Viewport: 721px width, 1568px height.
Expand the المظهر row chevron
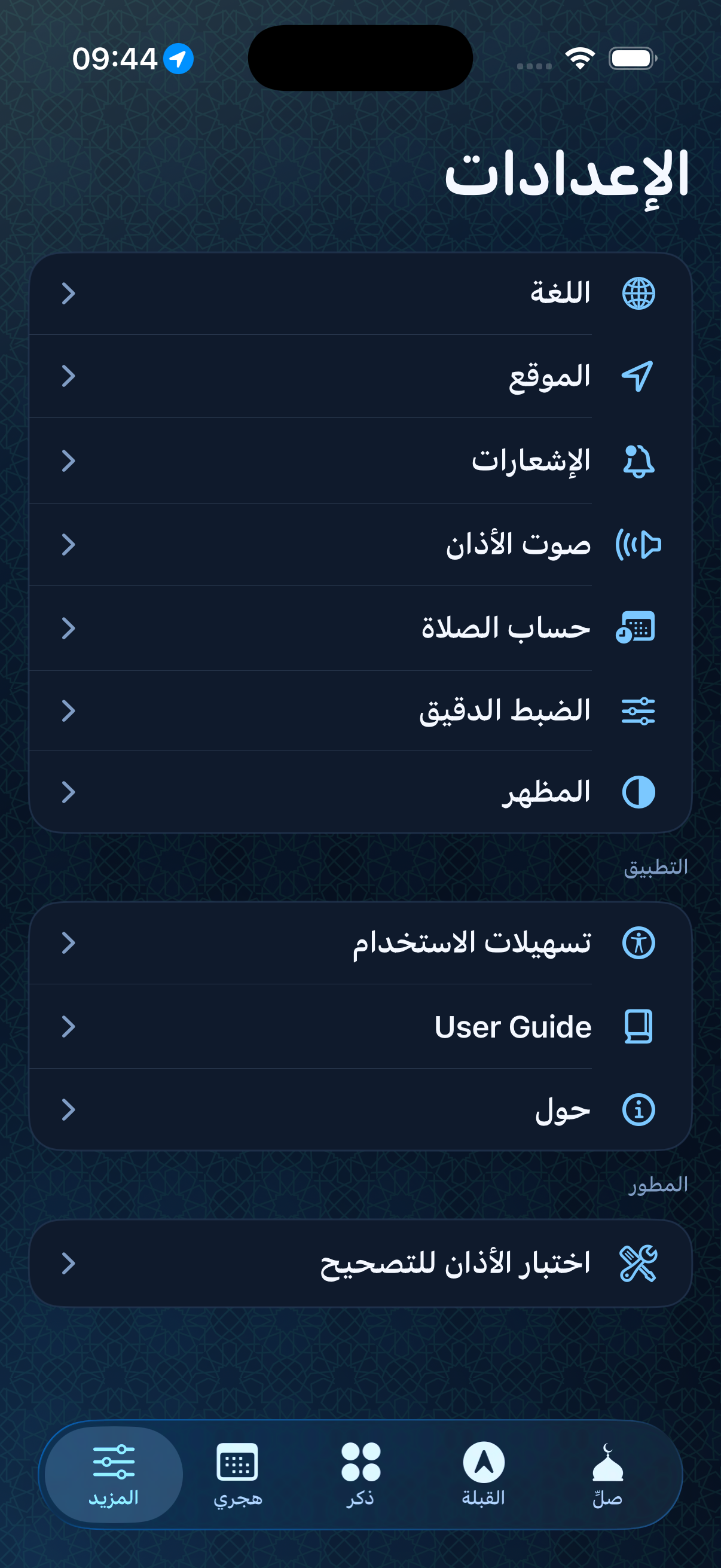pyautogui.click(x=69, y=793)
